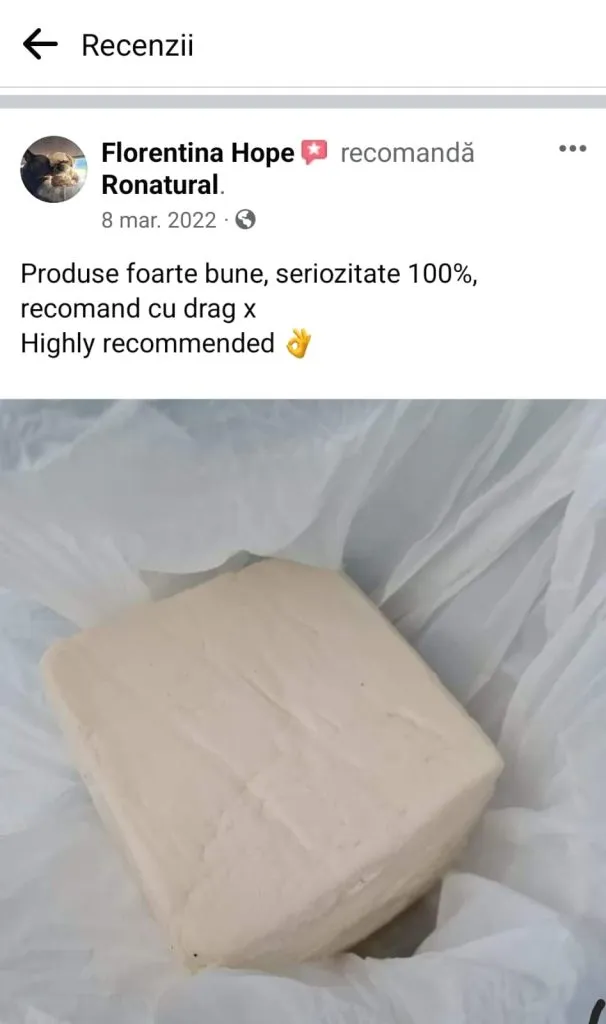The image size is (606, 1024).
Task: Go back from the Recenzii screen
Action: [40, 45]
